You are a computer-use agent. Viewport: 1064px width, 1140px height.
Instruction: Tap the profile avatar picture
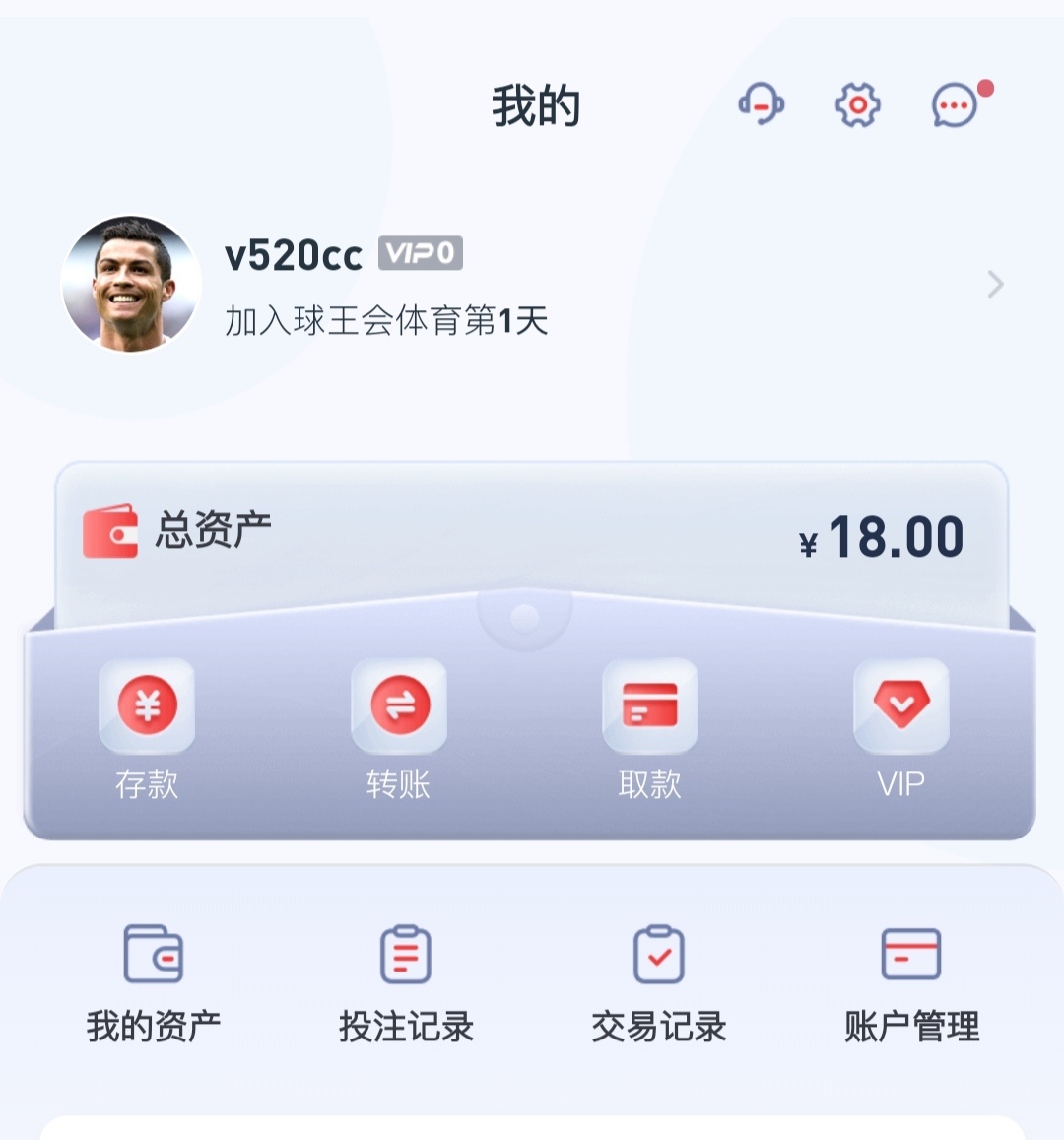point(131,284)
